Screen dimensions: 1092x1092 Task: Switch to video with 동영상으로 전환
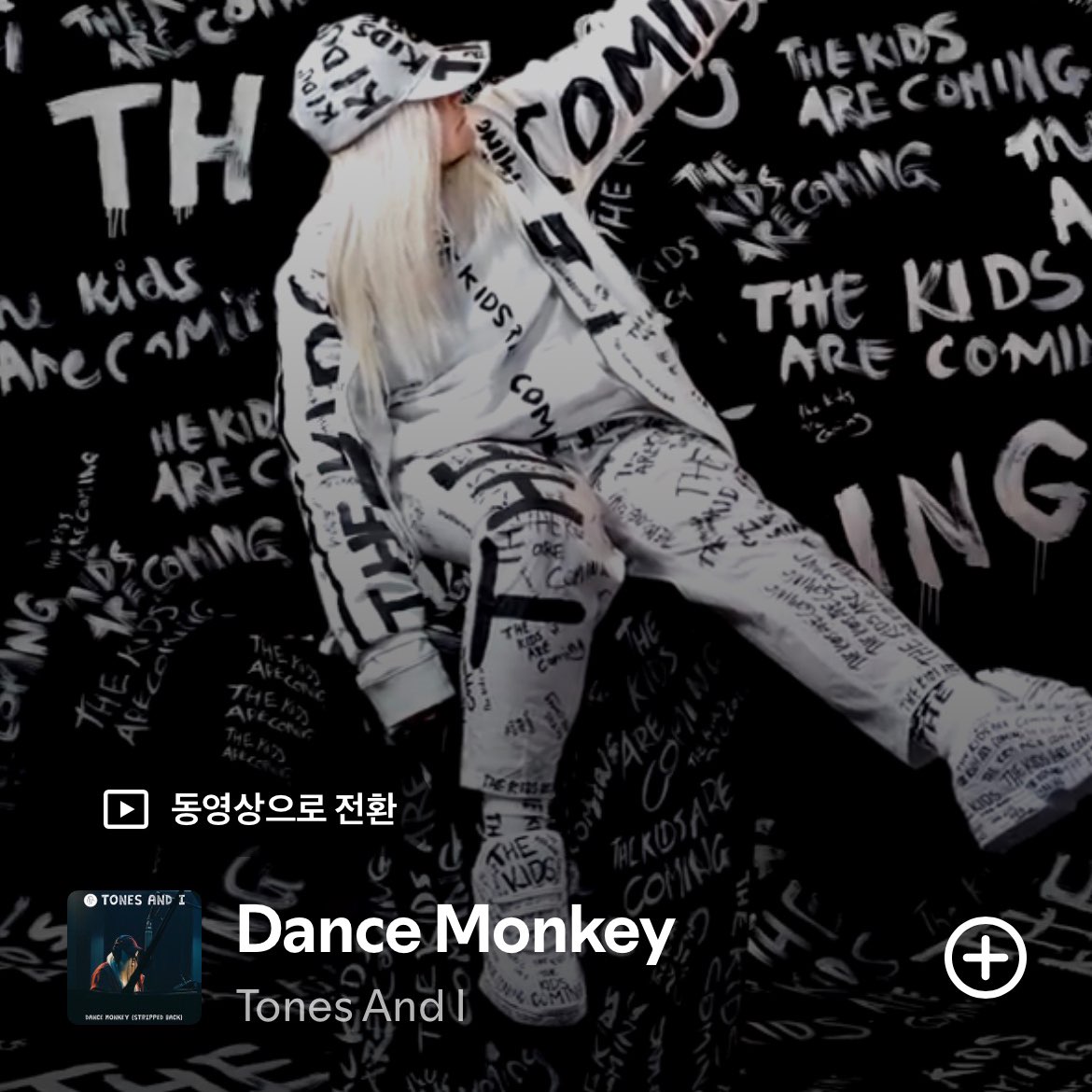(x=250, y=808)
